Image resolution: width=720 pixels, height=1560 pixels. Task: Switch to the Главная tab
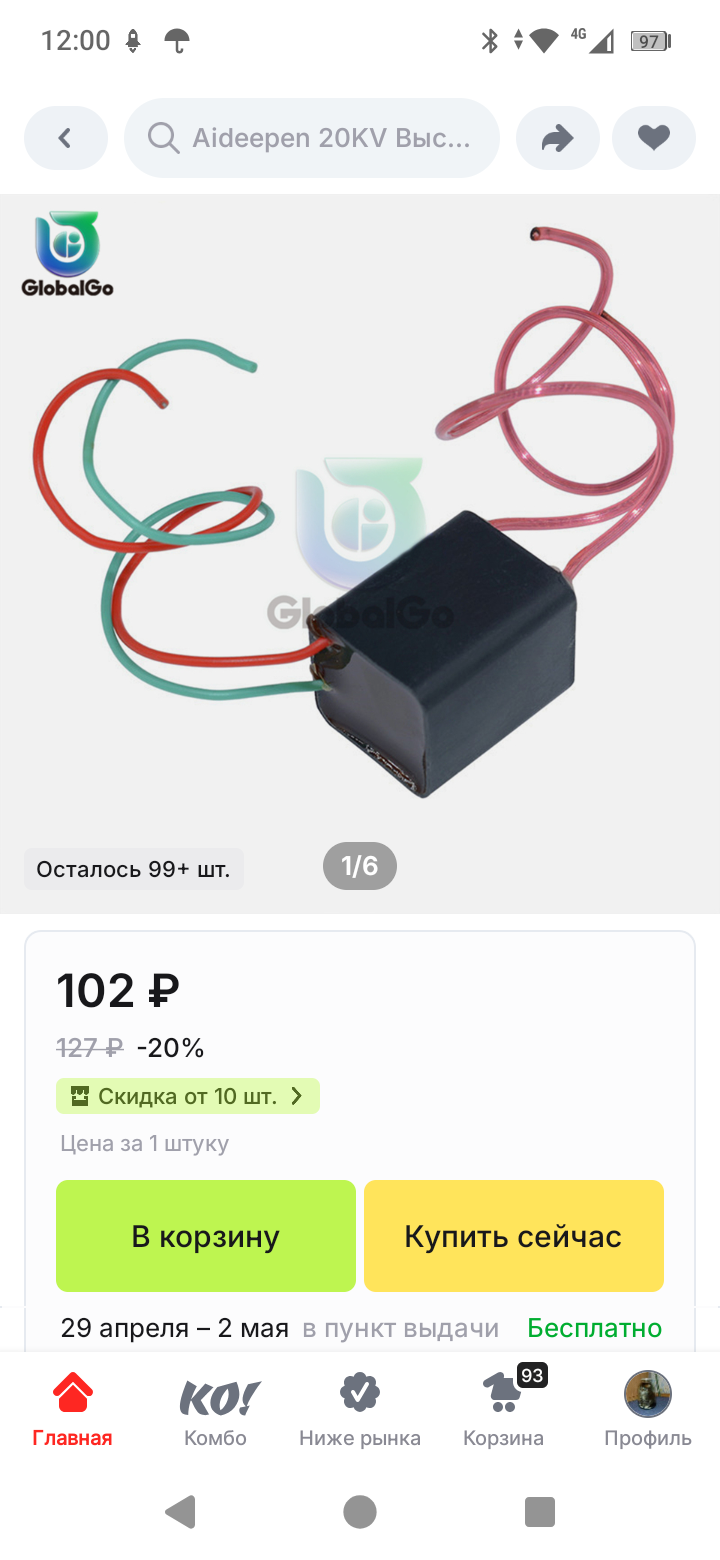coord(72,1410)
